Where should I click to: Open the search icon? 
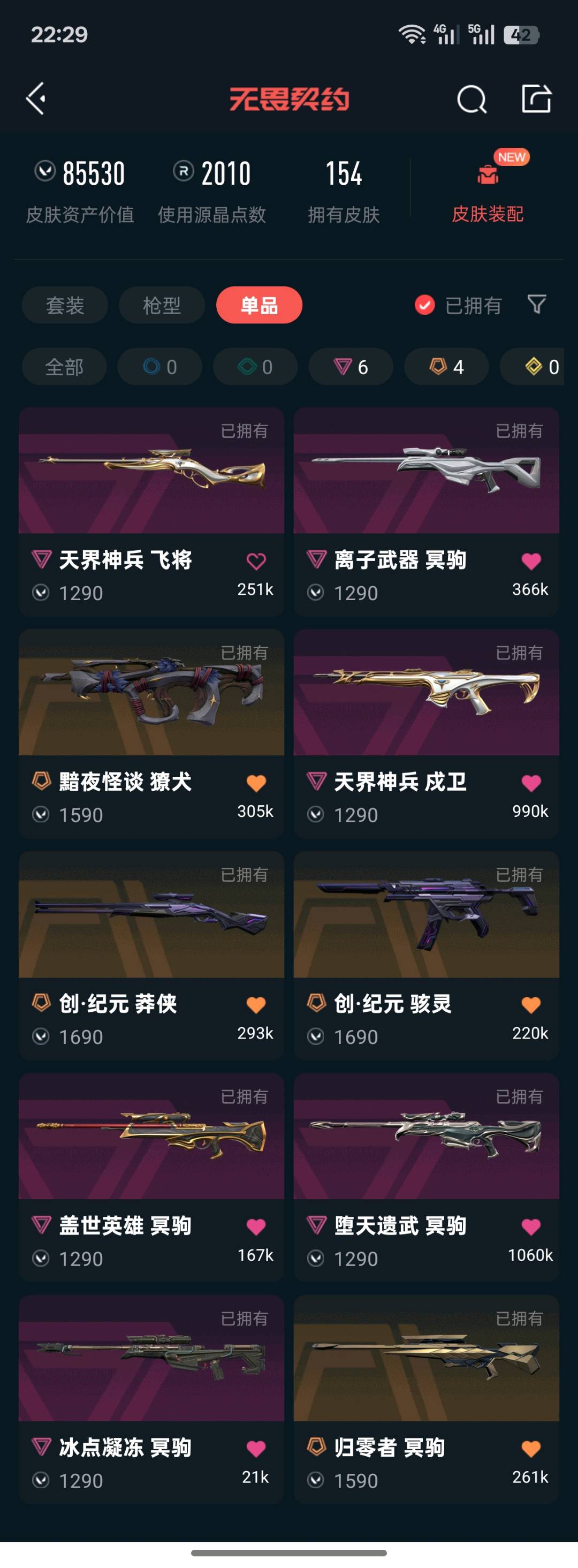(x=471, y=99)
